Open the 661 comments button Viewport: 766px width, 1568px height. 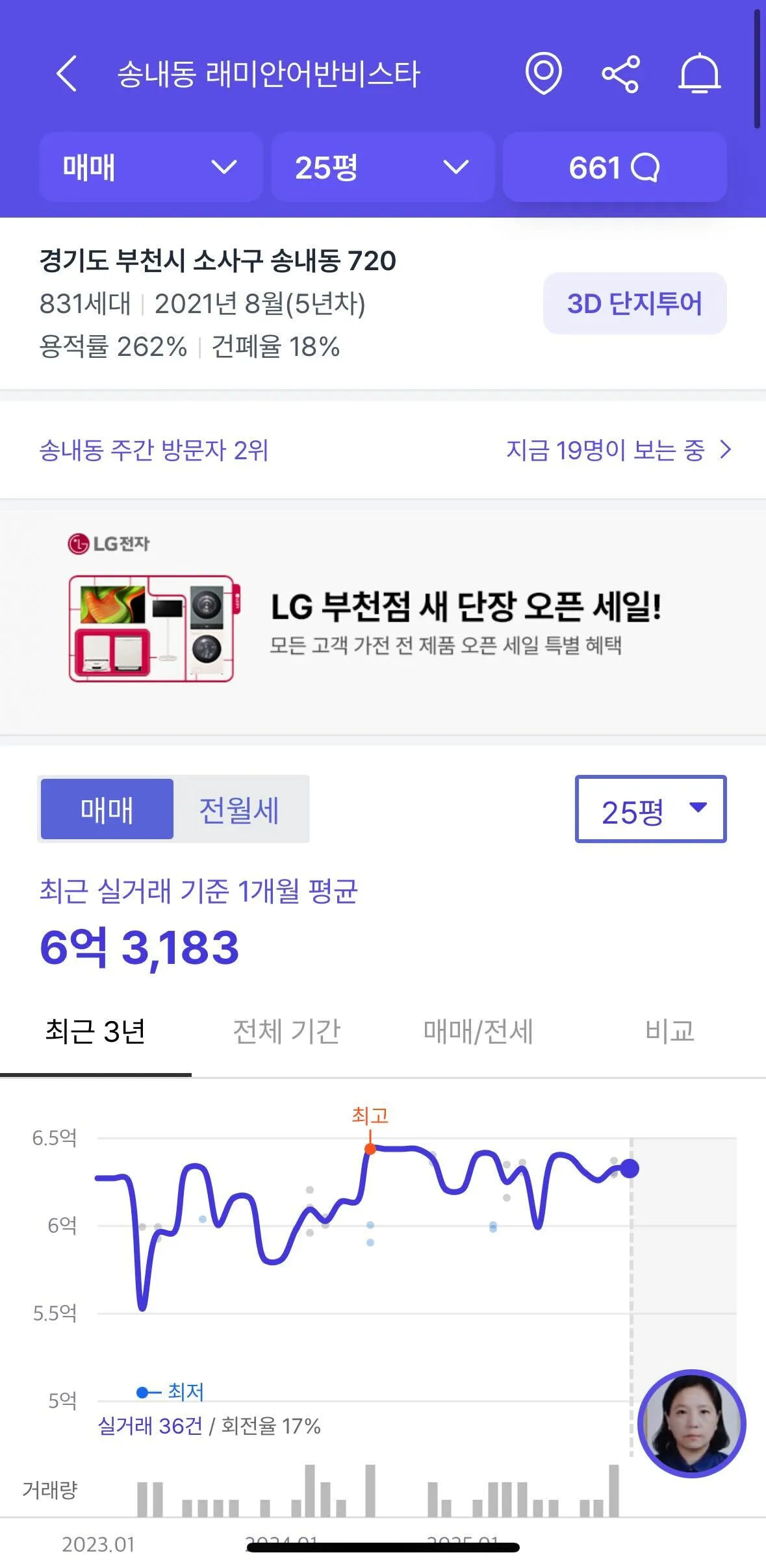pyautogui.click(x=614, y=168)
